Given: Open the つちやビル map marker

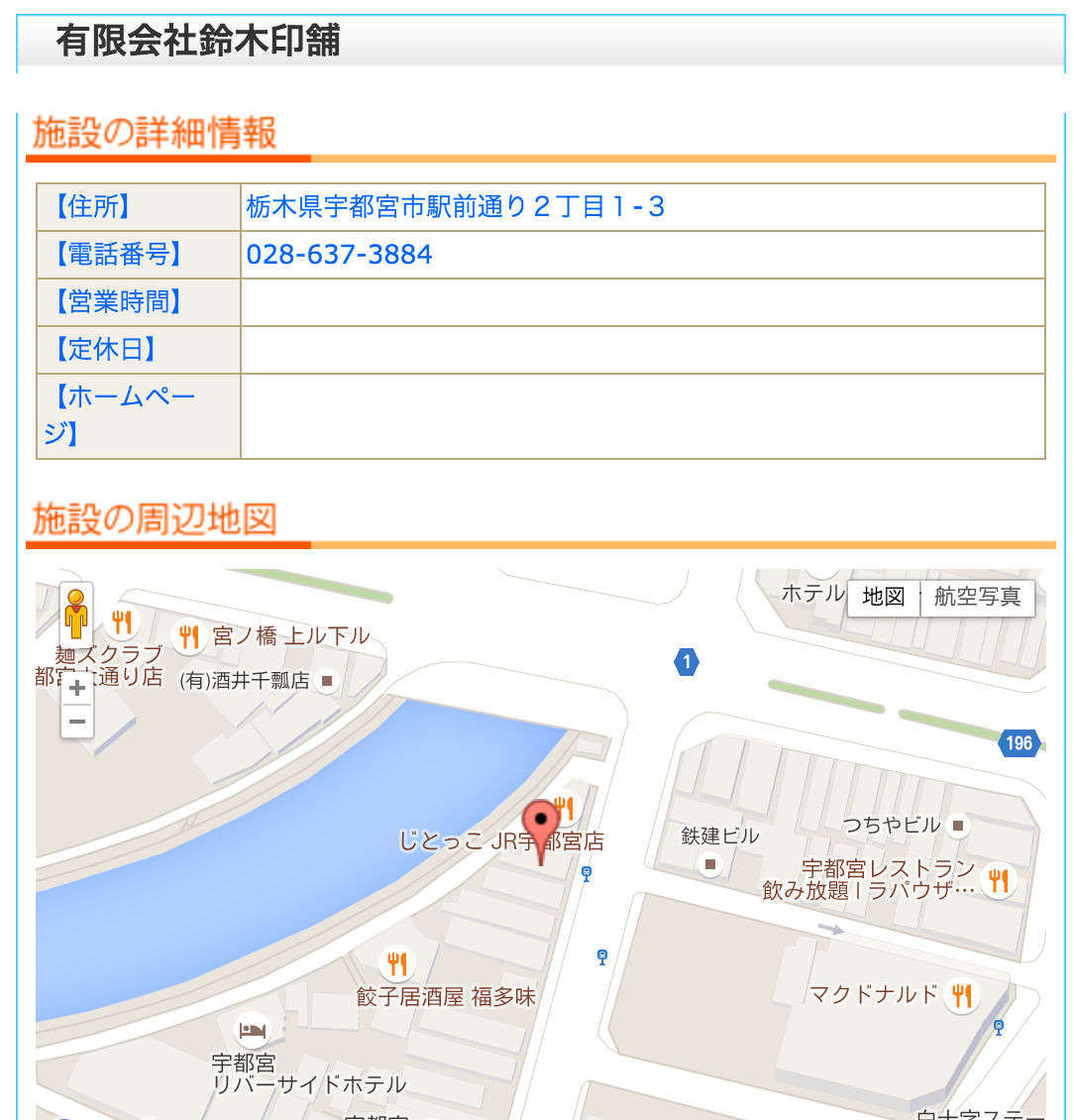Looking at the screenshot, I should click(x=957, y=825).
